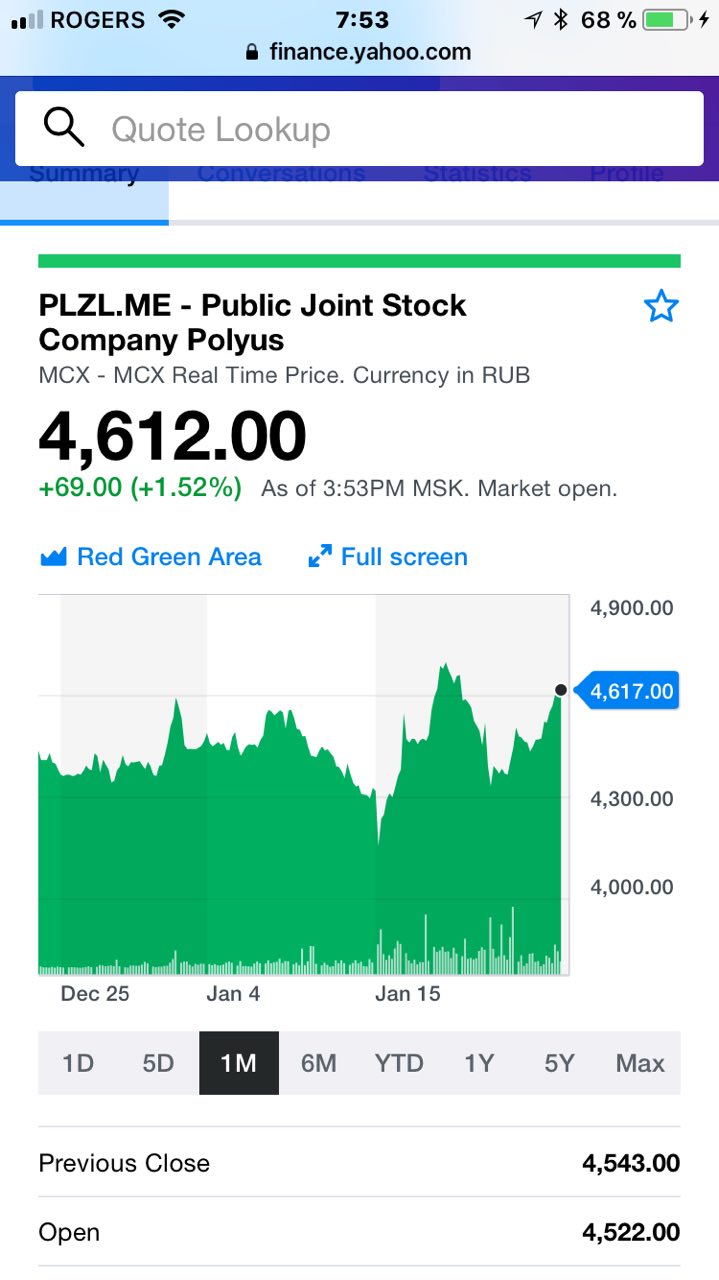The width and height of the screenshot is (719, 1280).
Task: Select the 1M chart range
Action: point(238,1063)
